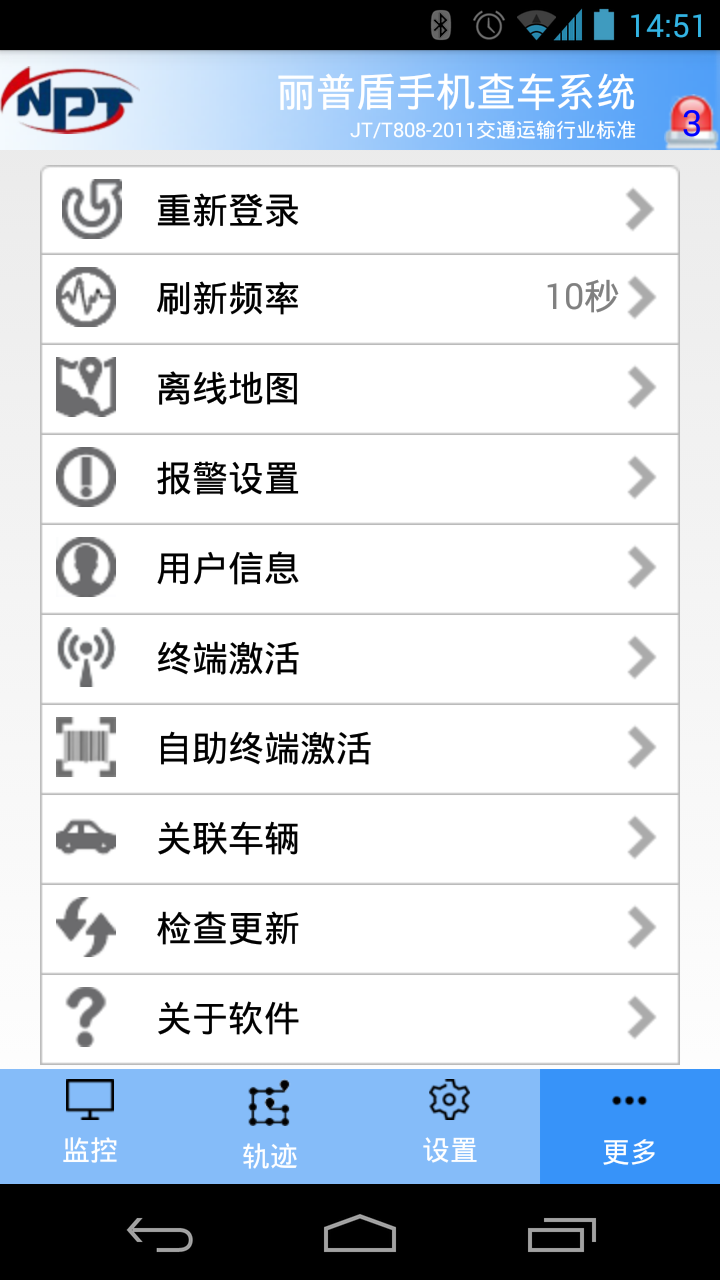720x1280 pixels.
Task: Open 重新登录 to log in again
Action: click(x=360, y=210)
